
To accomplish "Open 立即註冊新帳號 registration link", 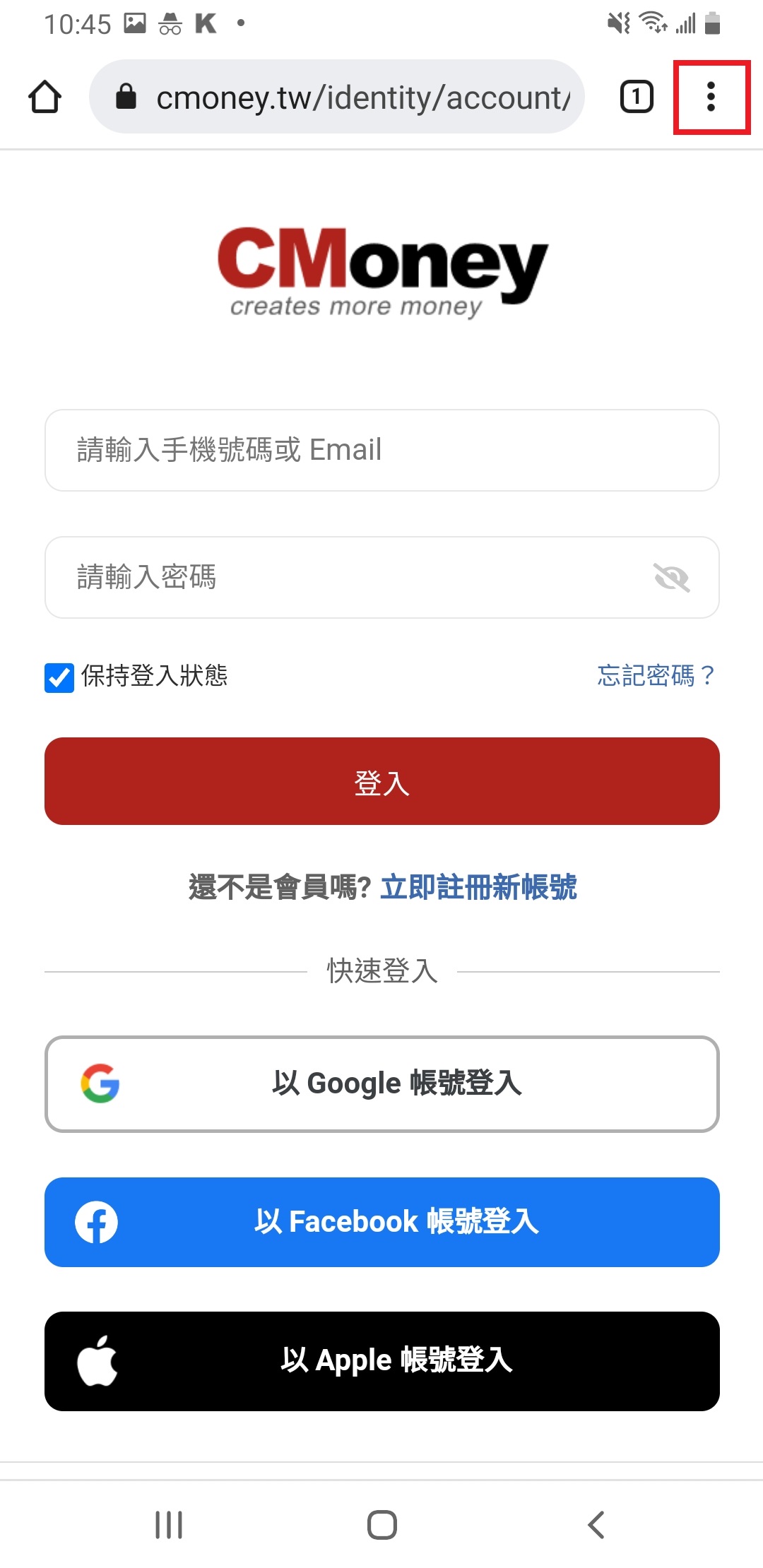I will point(478,887).
